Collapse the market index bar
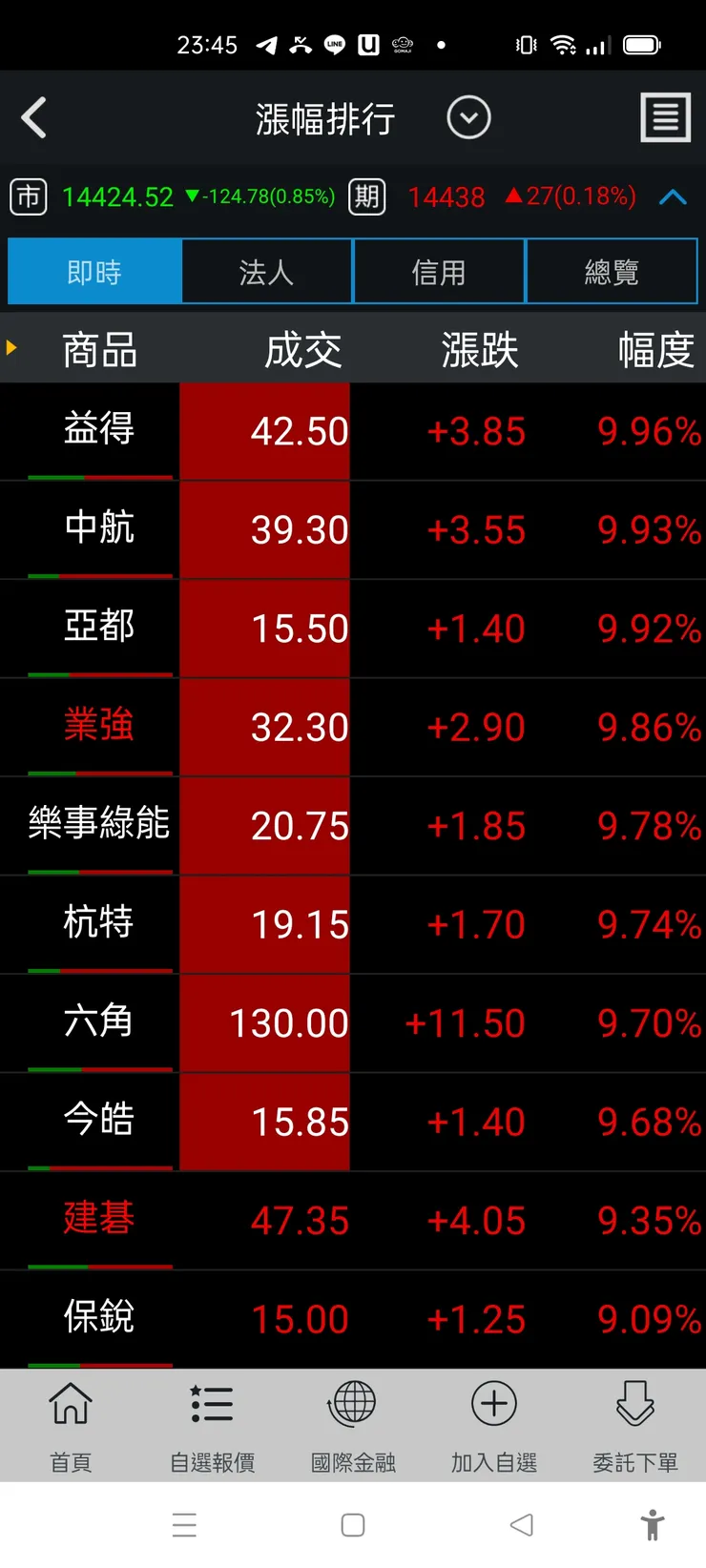706x1568 pixels. [673, 197]
